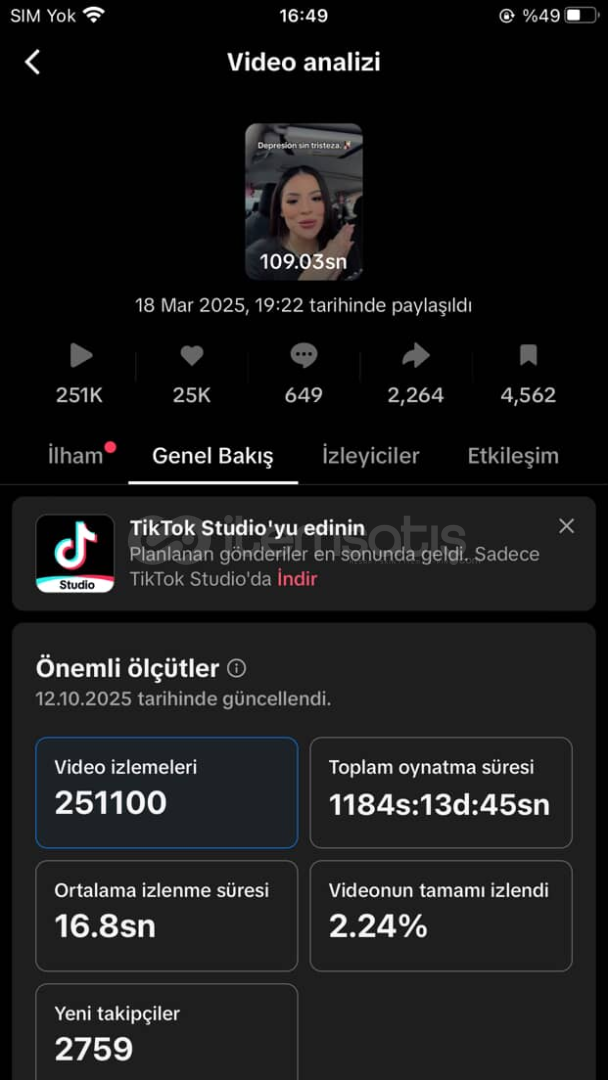Select the Toplam oynatma süresi card

point(441,792)
